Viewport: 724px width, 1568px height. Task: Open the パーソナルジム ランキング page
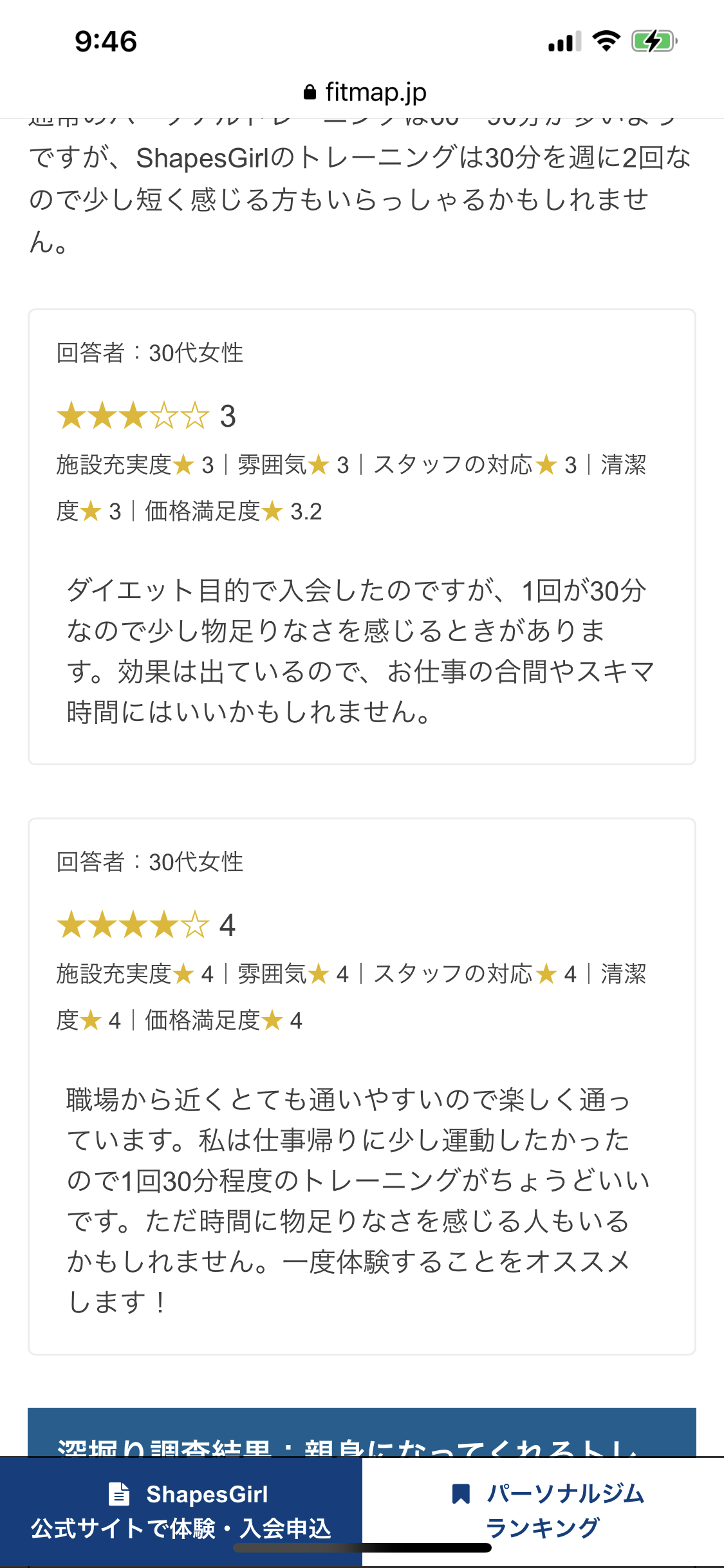point(544,1510)
